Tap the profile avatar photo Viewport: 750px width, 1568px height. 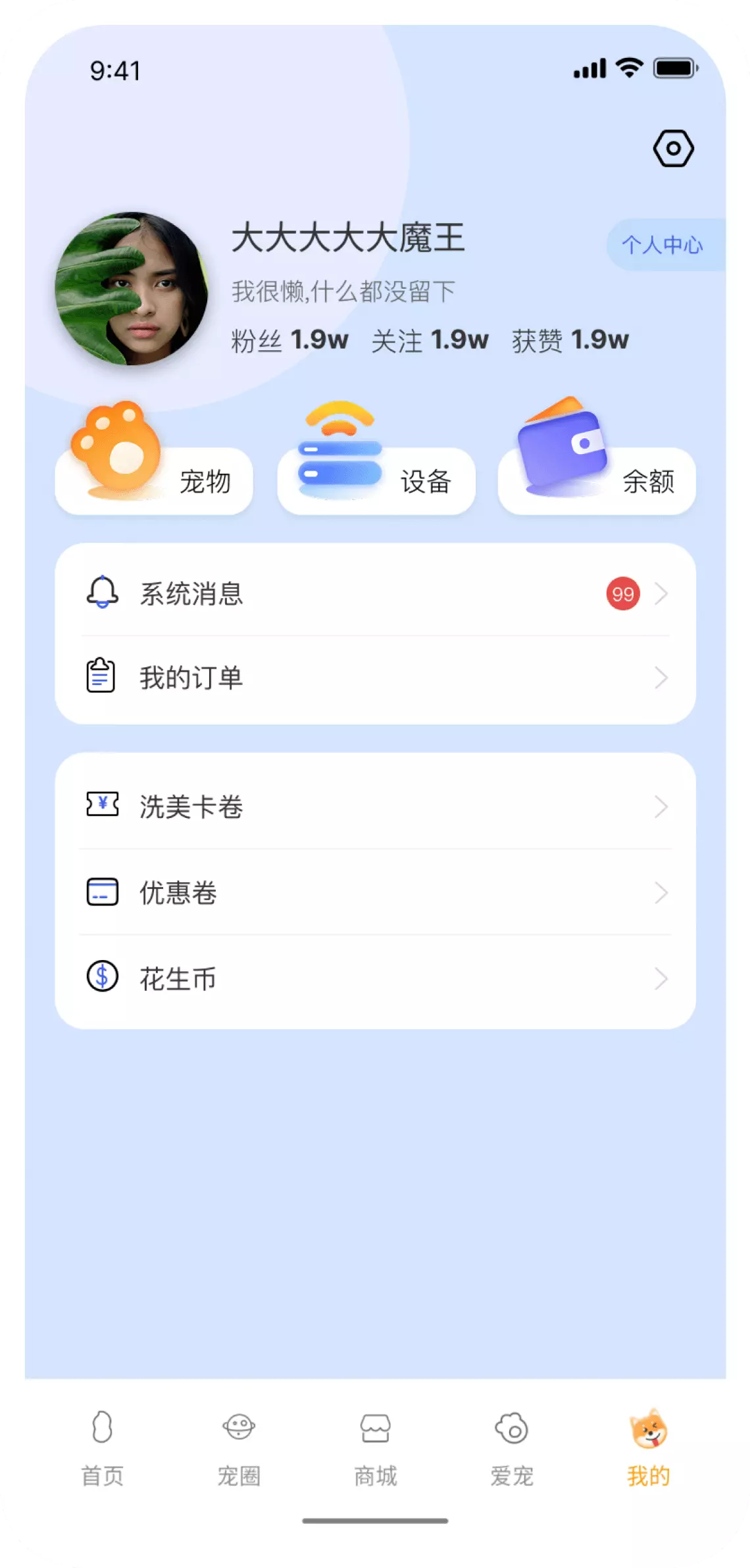tap(132, 289)
